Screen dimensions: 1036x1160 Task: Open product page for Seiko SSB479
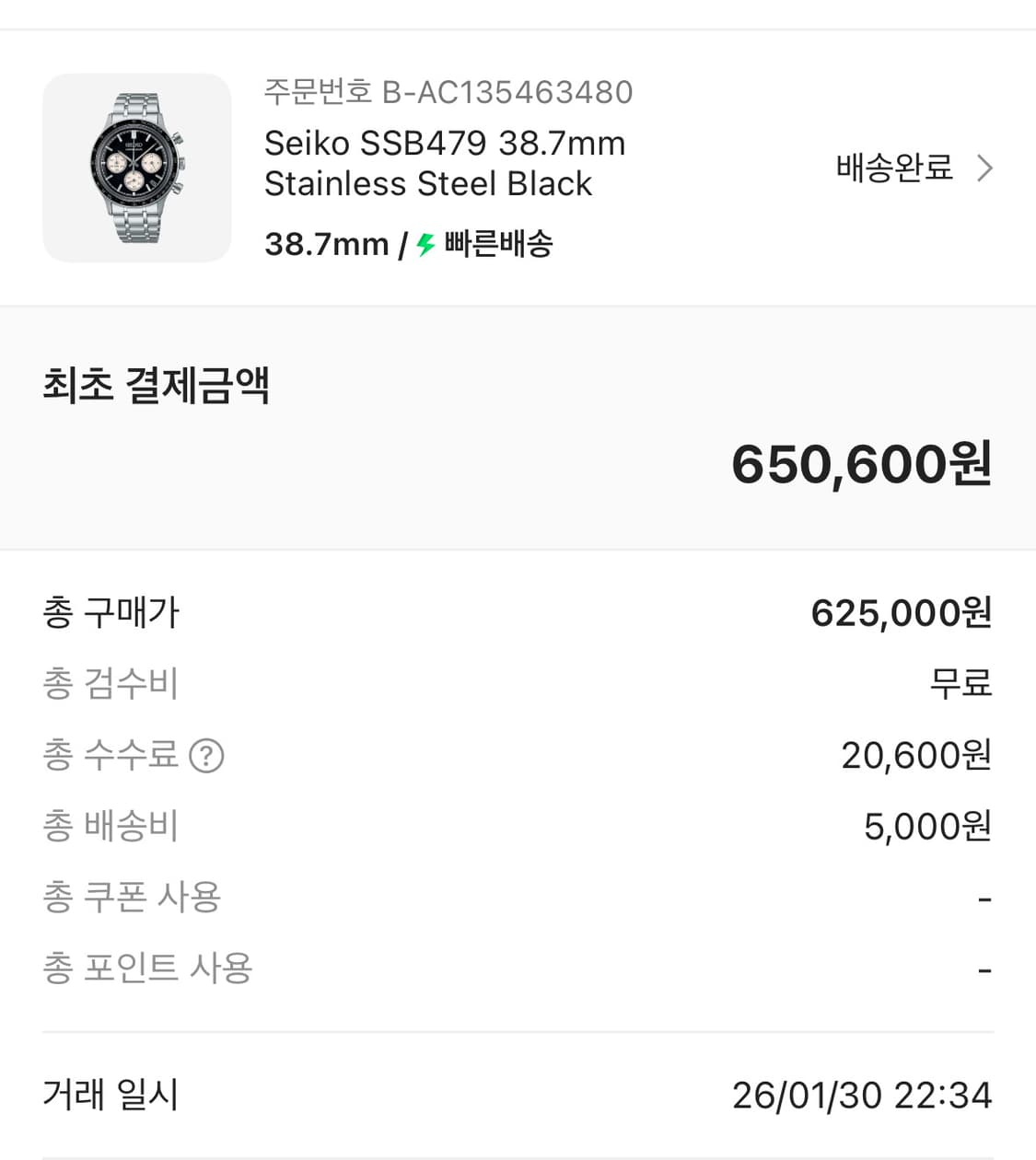tap(445, 163)
